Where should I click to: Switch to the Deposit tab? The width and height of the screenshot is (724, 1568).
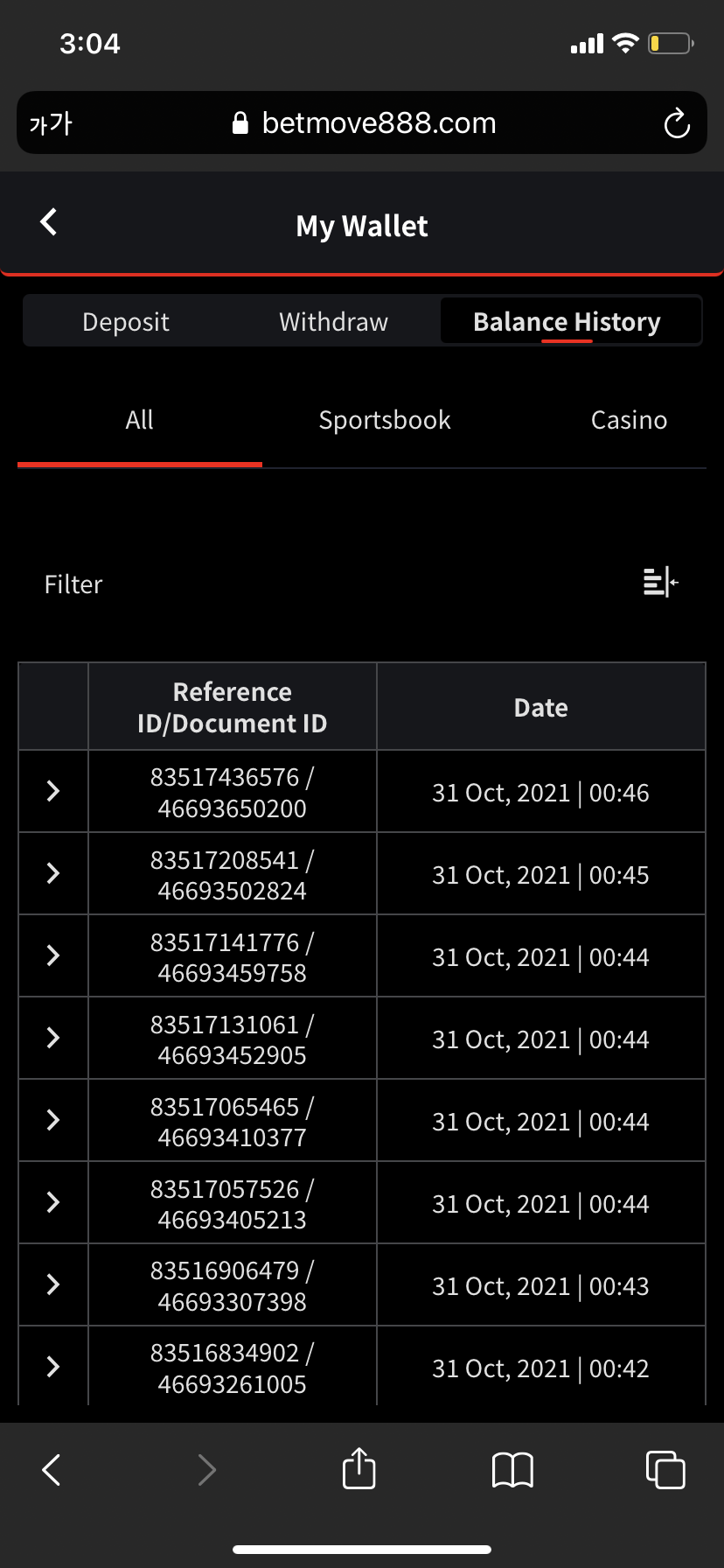pos(126,322)
